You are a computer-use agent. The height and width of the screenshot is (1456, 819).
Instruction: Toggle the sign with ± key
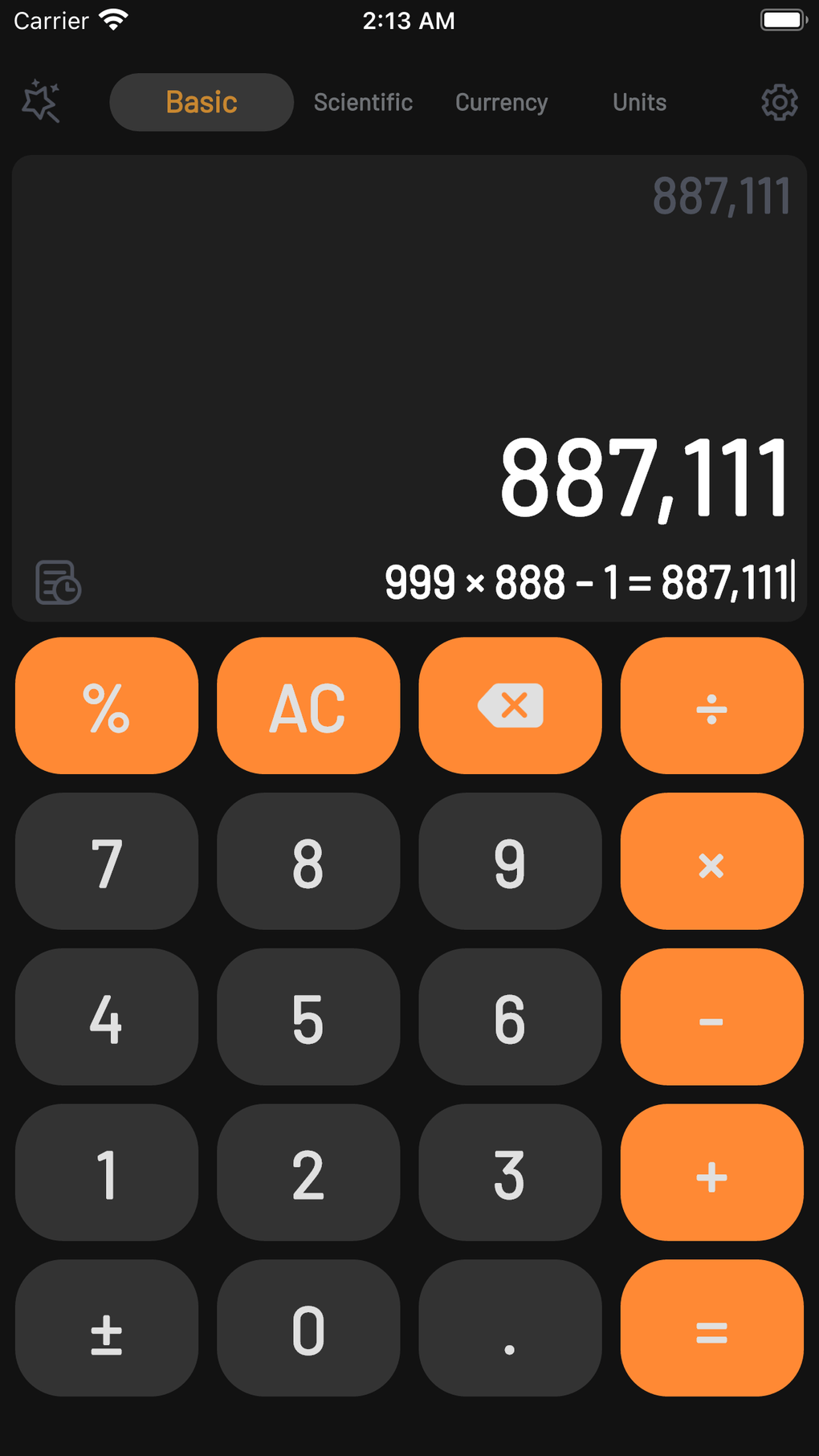107,1328
